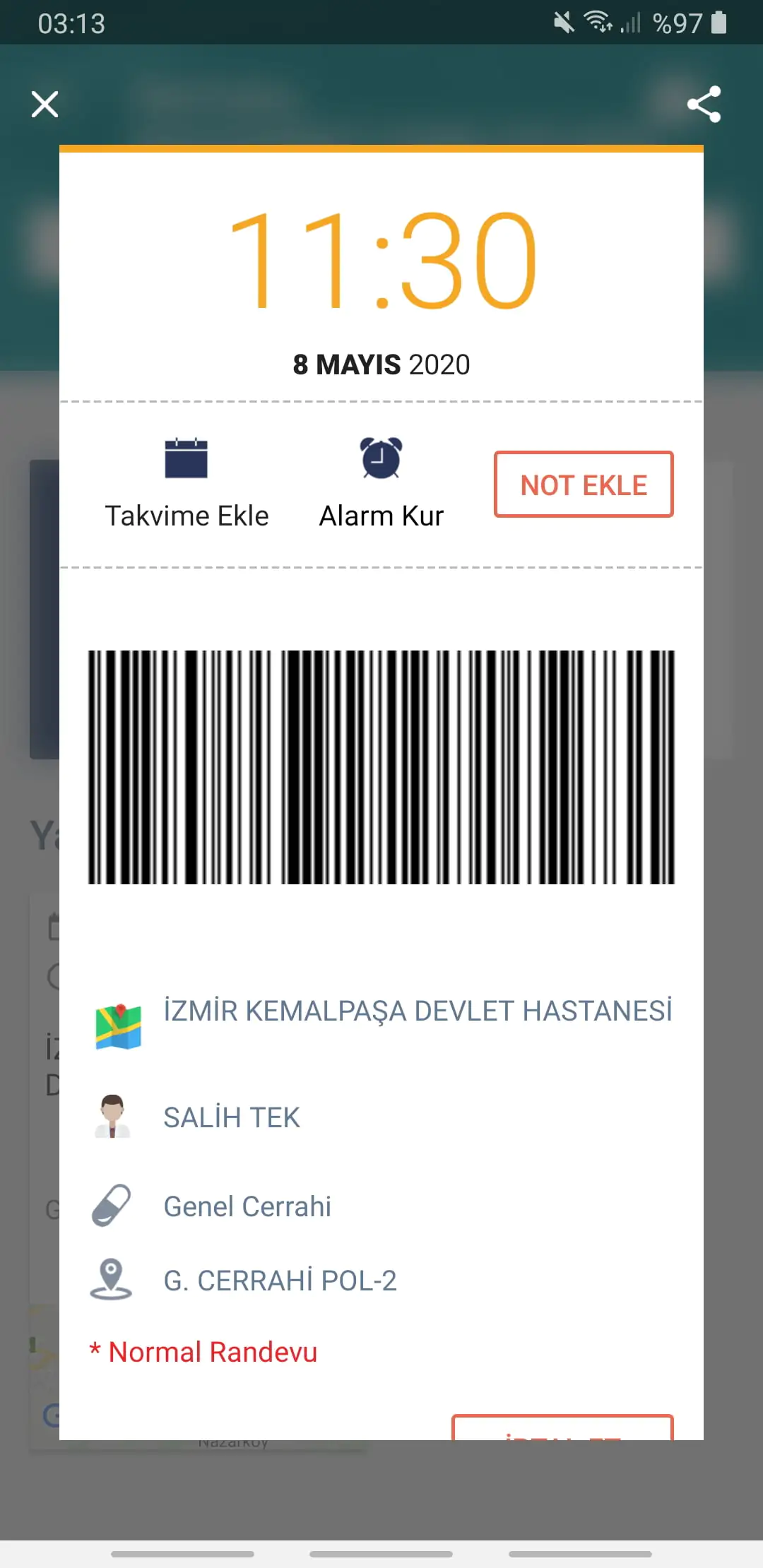The width and height of the screenshot is (763, 1568).
Task: Open the map for İzmir Kemalpaşa Devlet Hastanesi
Action: click(119, 1026)
